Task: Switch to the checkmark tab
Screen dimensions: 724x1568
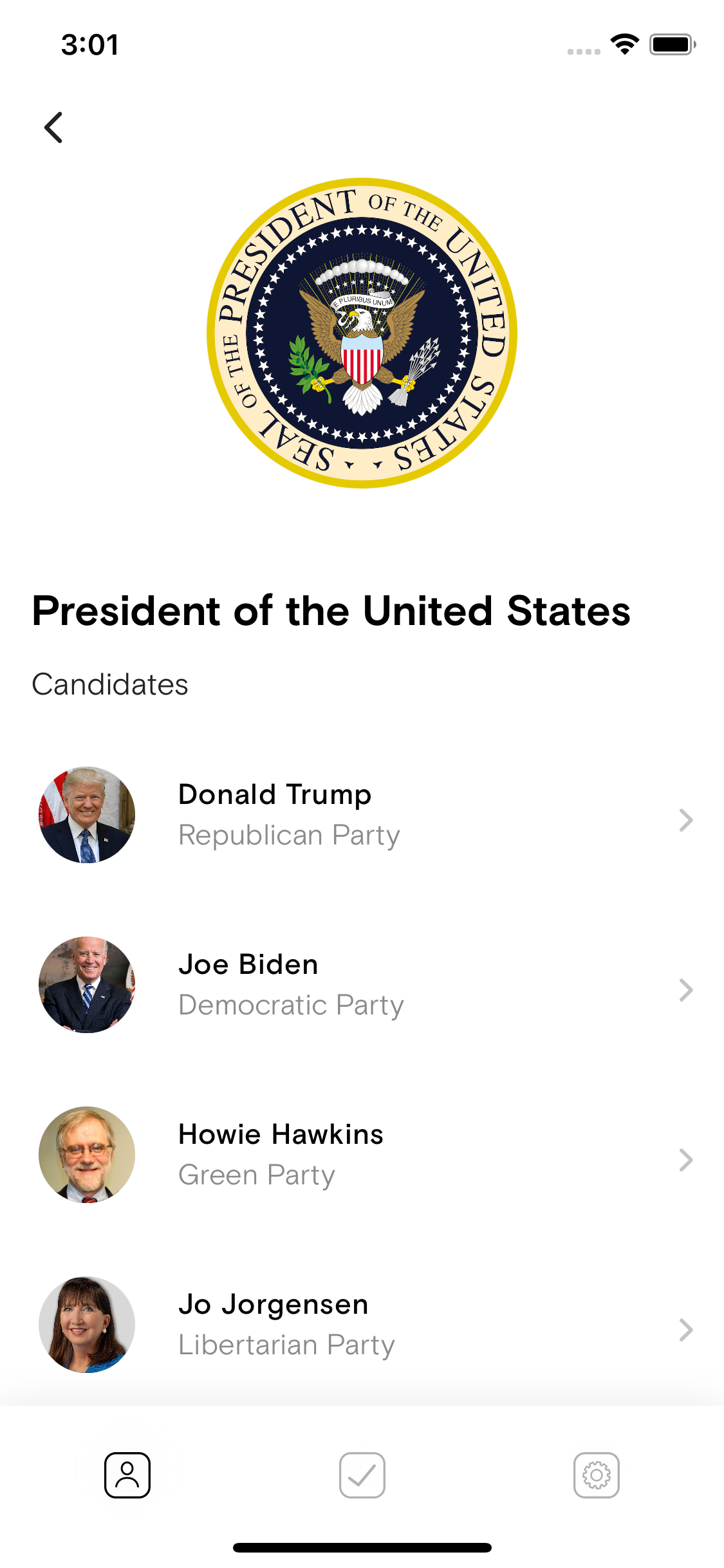Action: [x=362, y=1475]
